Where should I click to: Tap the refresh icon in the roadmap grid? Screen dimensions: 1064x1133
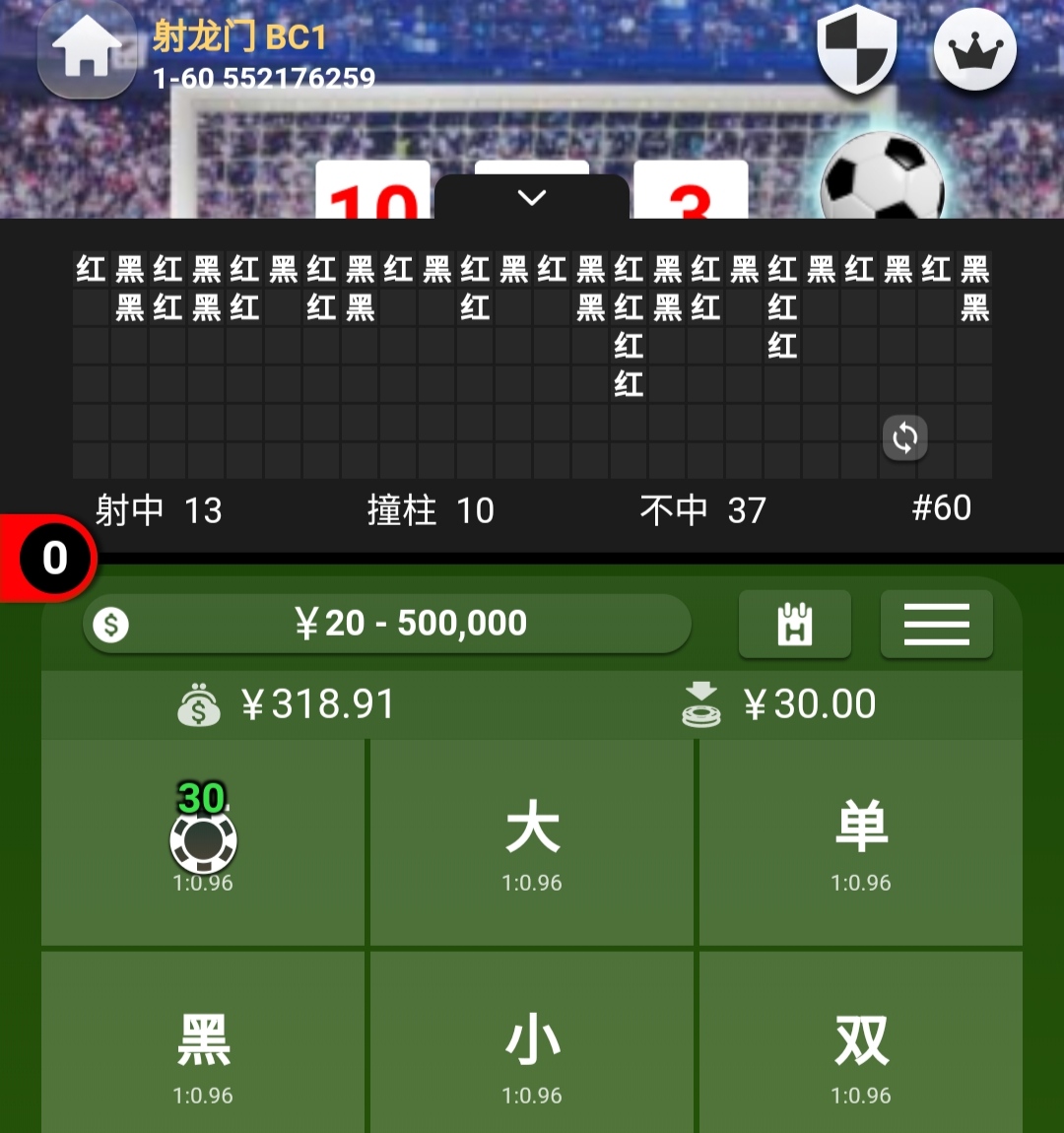[x=904, y=437]
